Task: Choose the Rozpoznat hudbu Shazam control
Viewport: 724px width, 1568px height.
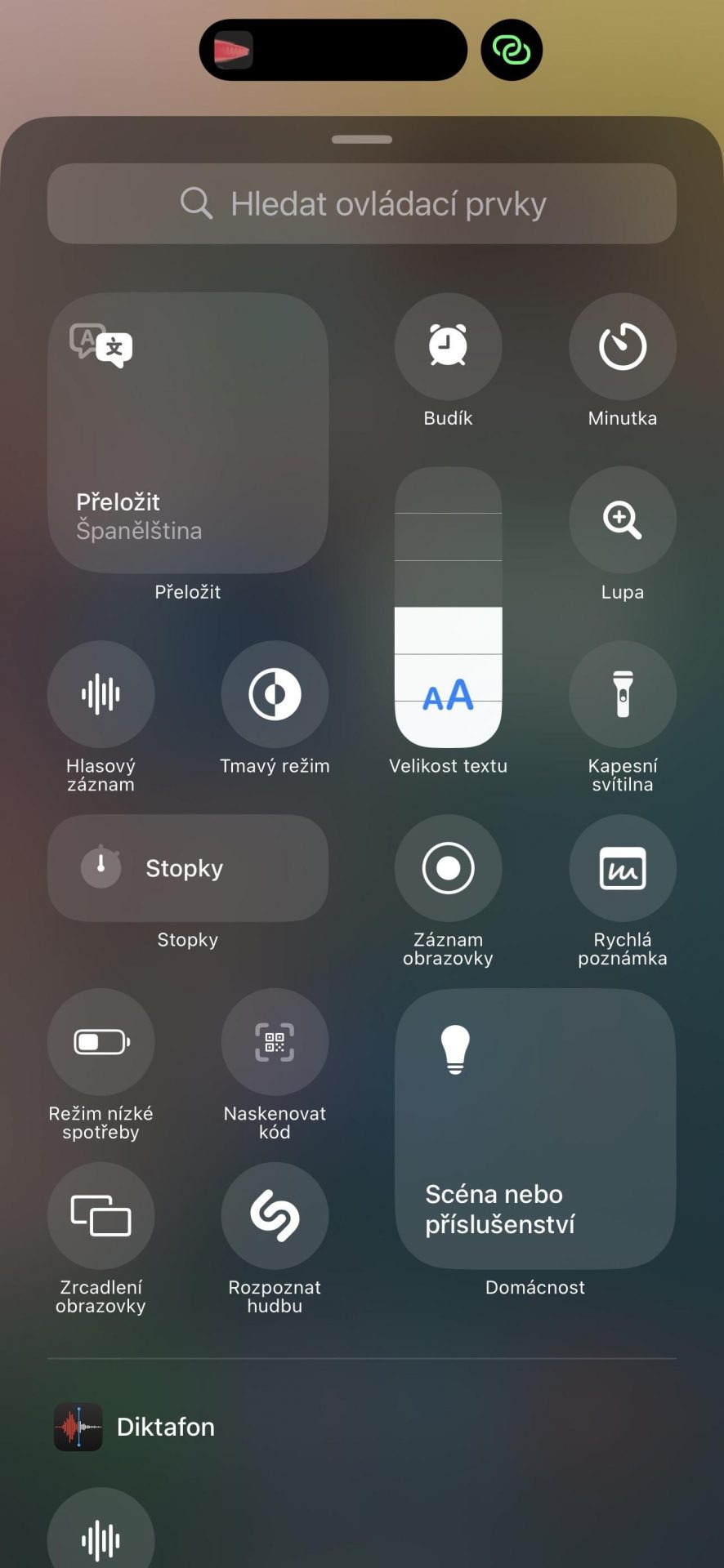Action: tap(275, 1216)
